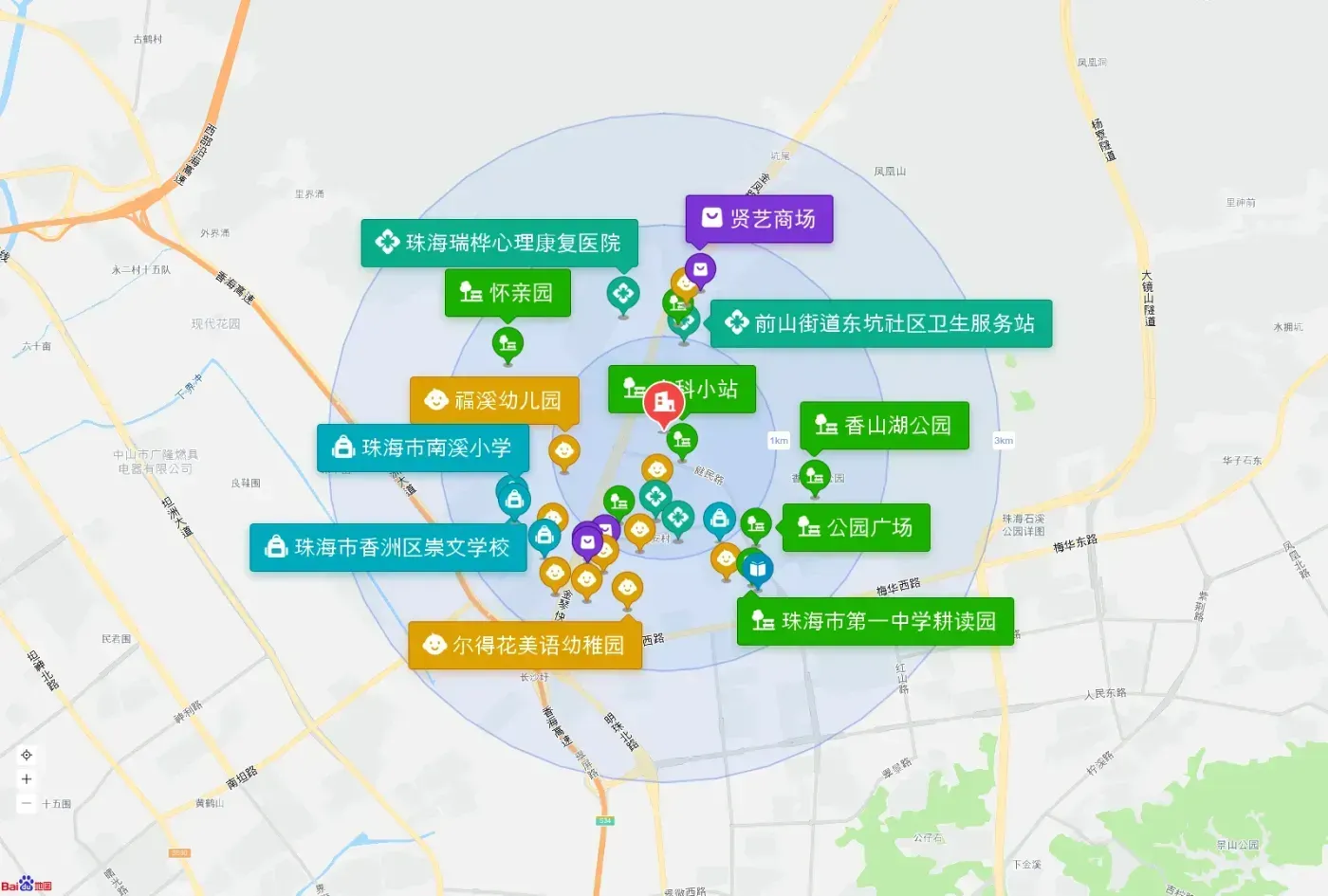1328x896 pixels.
Task: Open 前山街道东坑社区卫生服务站 label
Action: pyautogui.click(x=881, y=323)
